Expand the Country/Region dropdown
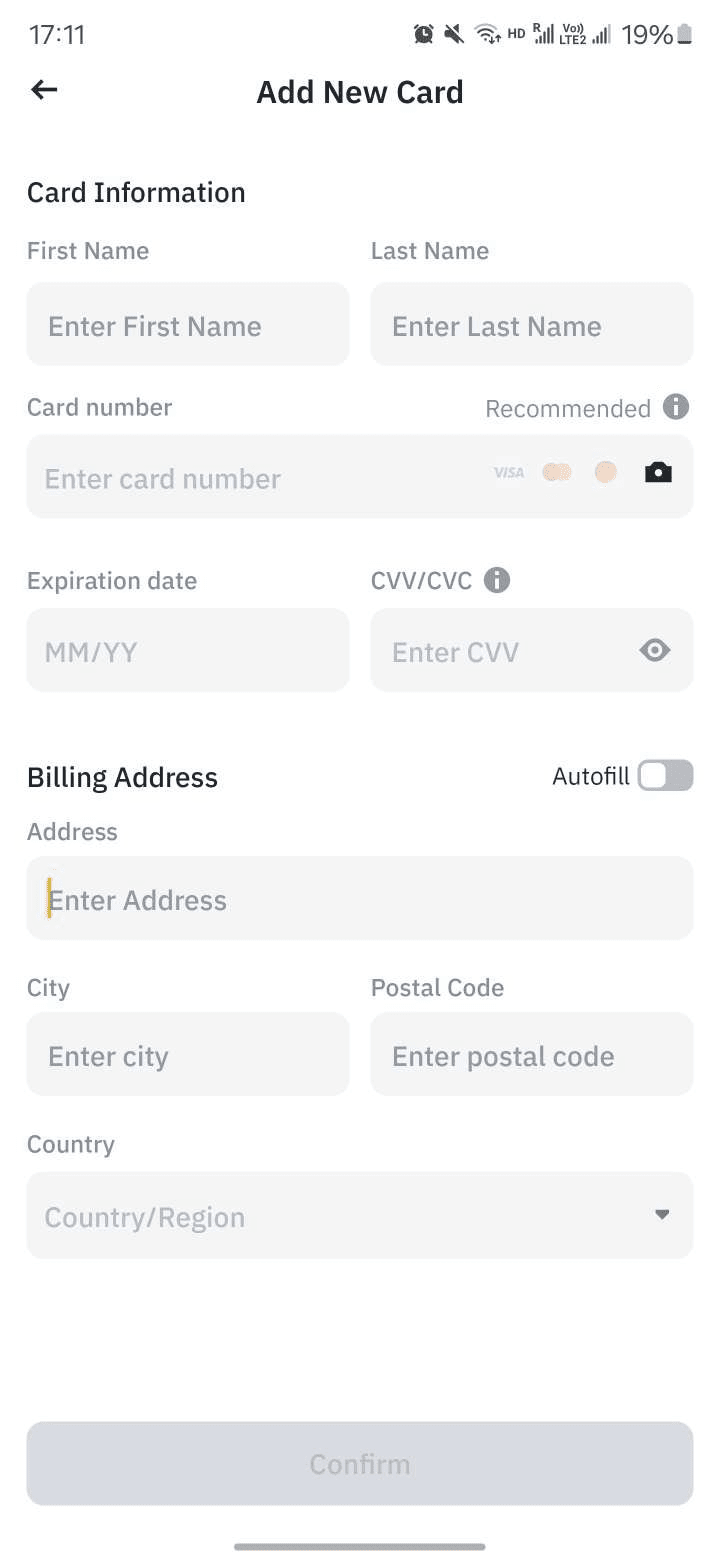Viewport: 720px width, 1560px height. tap(360, 1216)
